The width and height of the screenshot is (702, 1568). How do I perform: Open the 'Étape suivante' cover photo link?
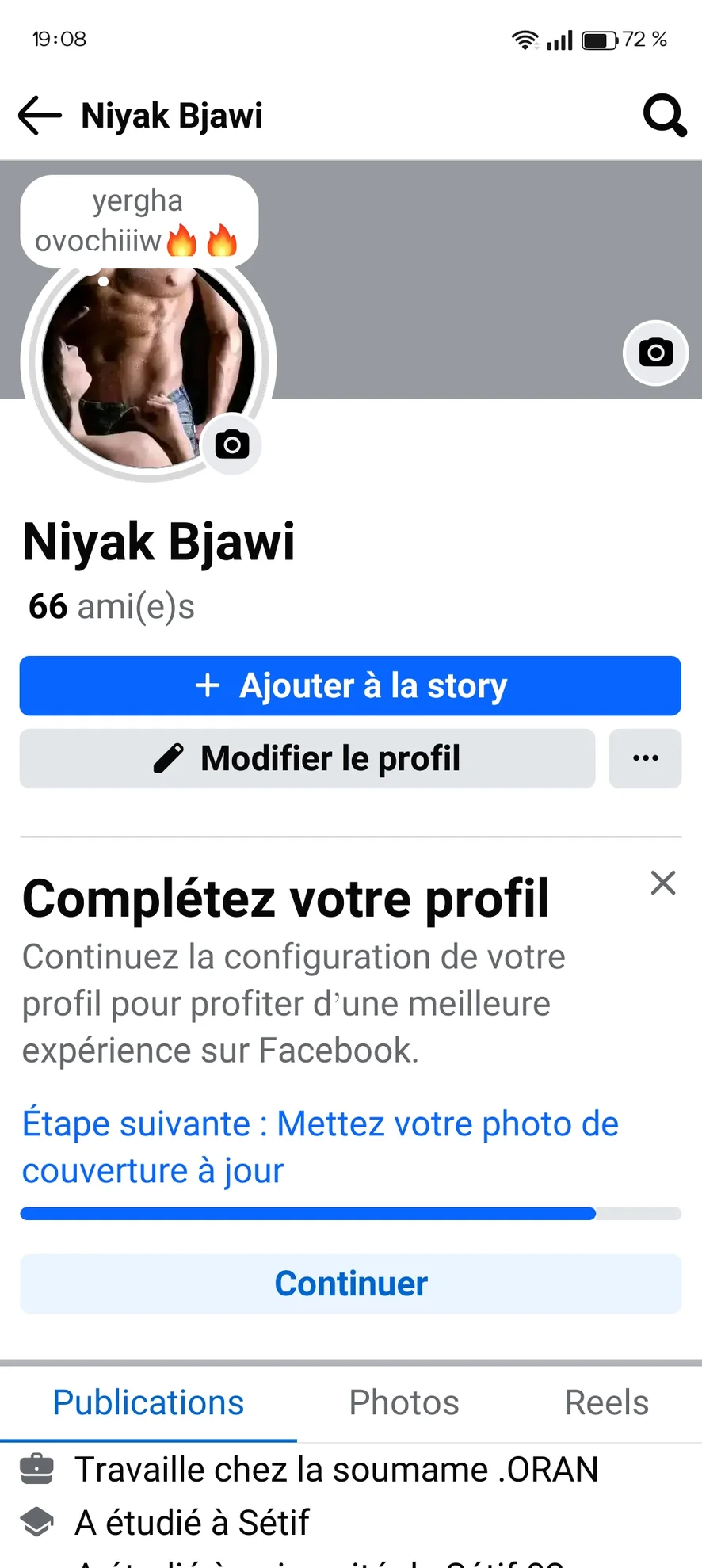coord(320,1146)
